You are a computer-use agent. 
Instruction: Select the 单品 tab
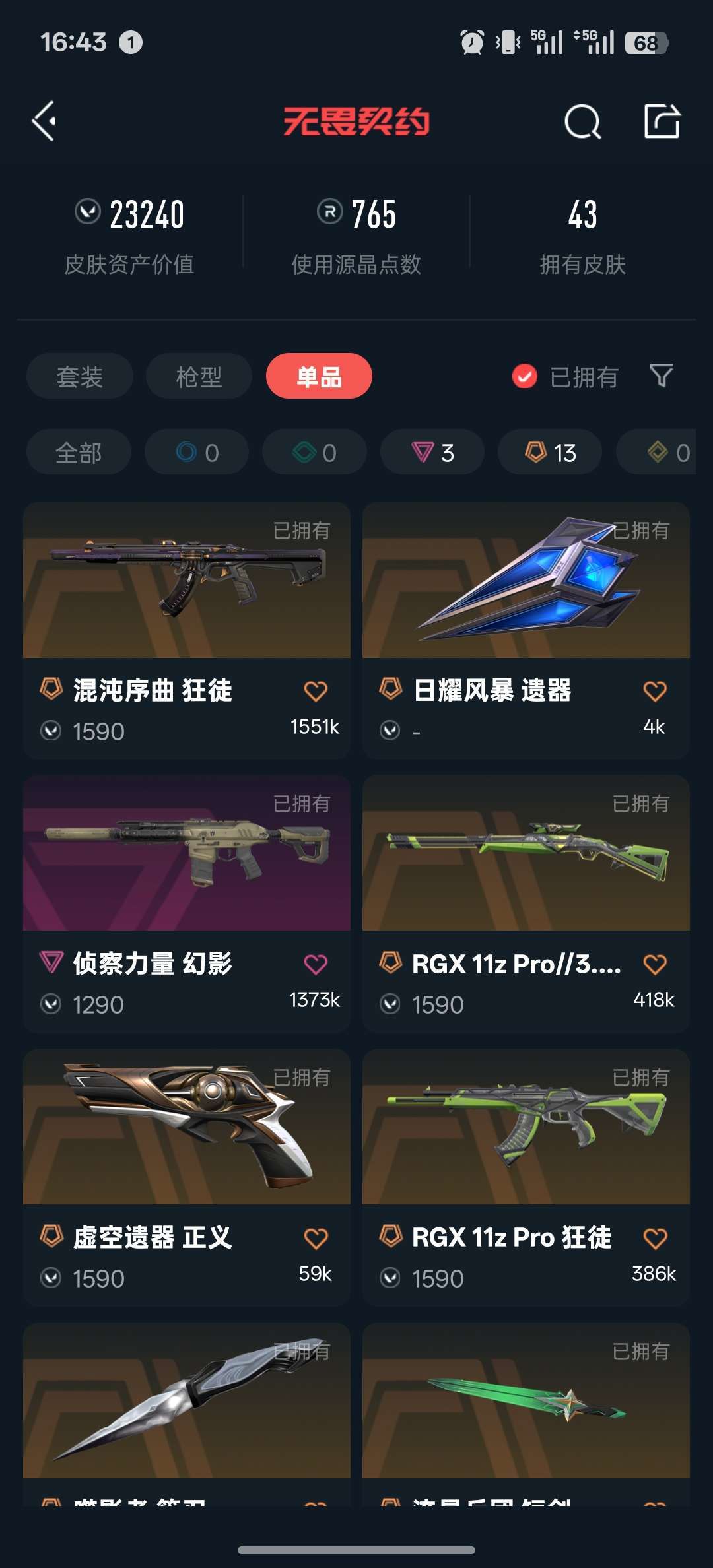tap(319, 376)
